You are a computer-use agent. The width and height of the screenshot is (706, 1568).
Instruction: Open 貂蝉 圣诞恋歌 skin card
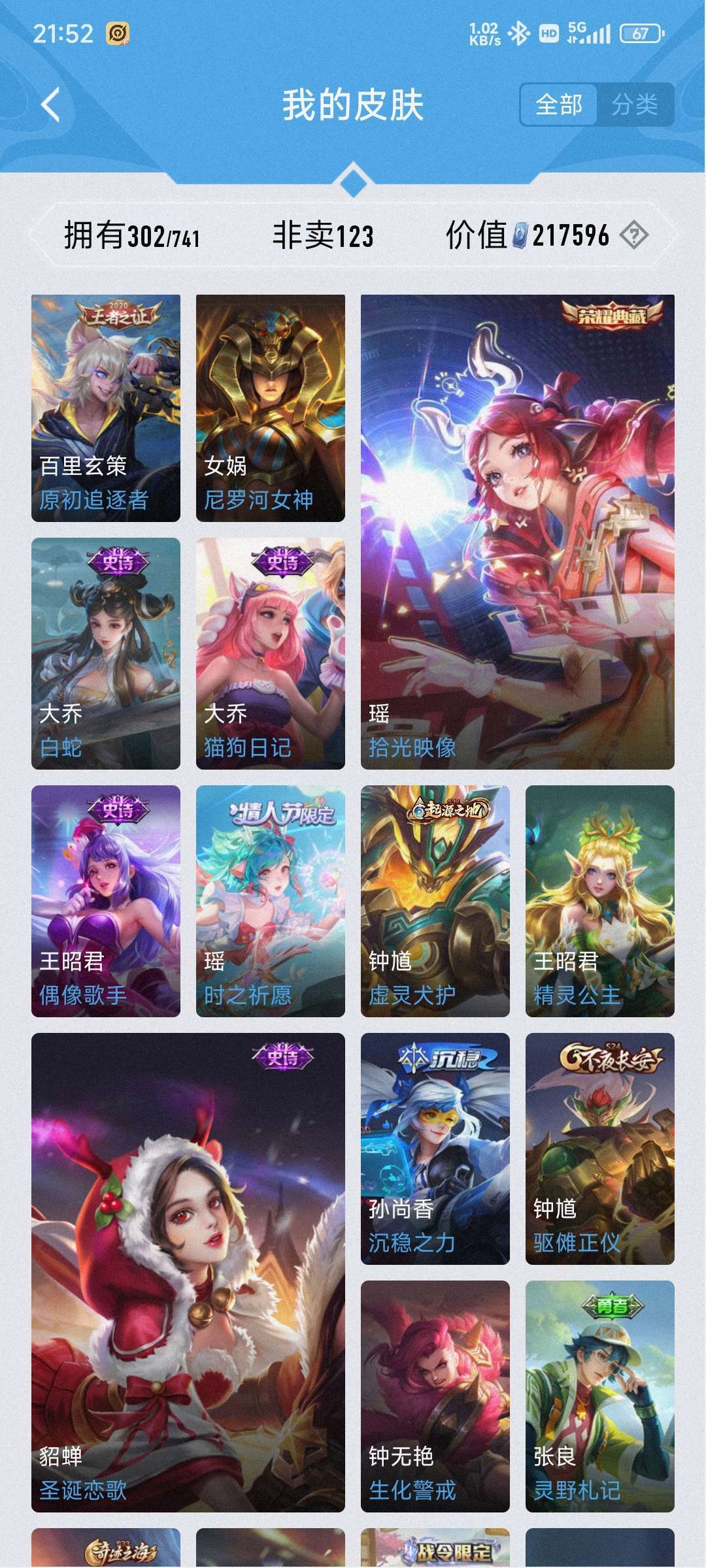coord(188,1272)
